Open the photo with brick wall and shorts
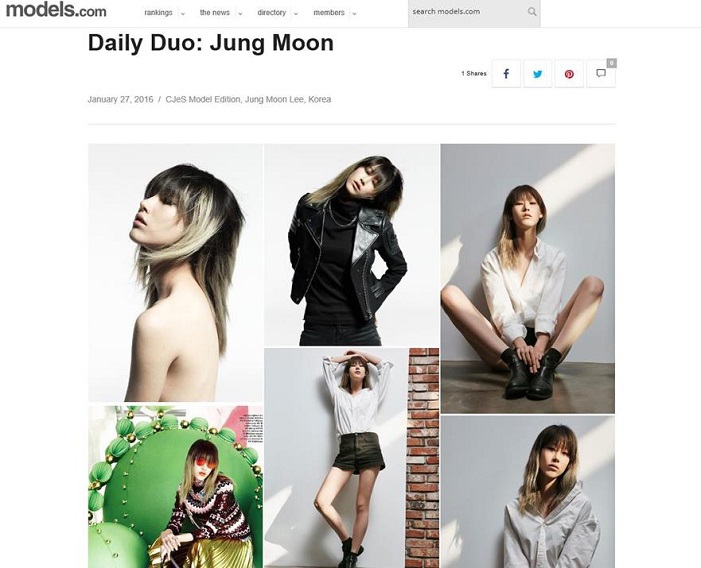 tap(351, 458)
